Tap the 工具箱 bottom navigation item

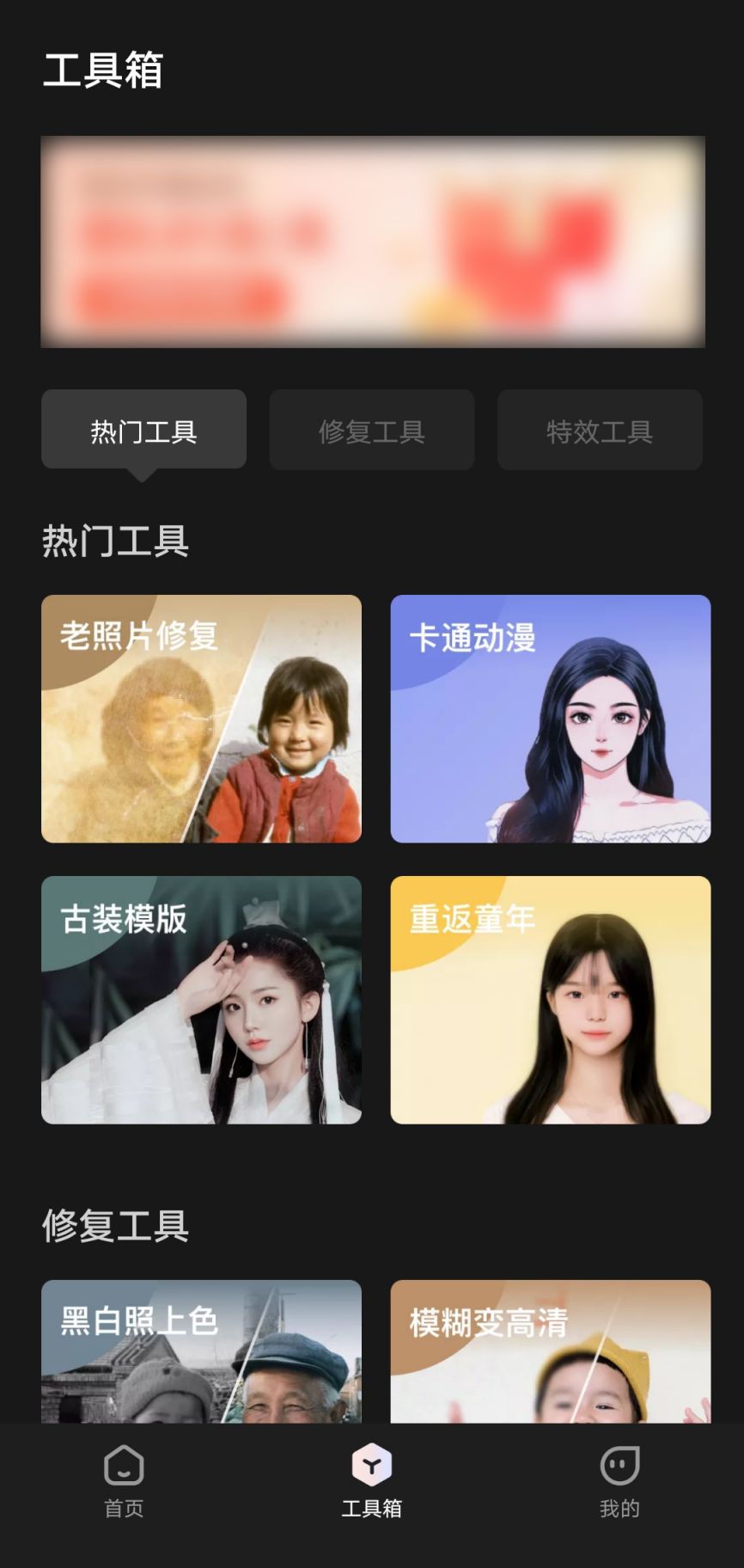pos(372,1482)
